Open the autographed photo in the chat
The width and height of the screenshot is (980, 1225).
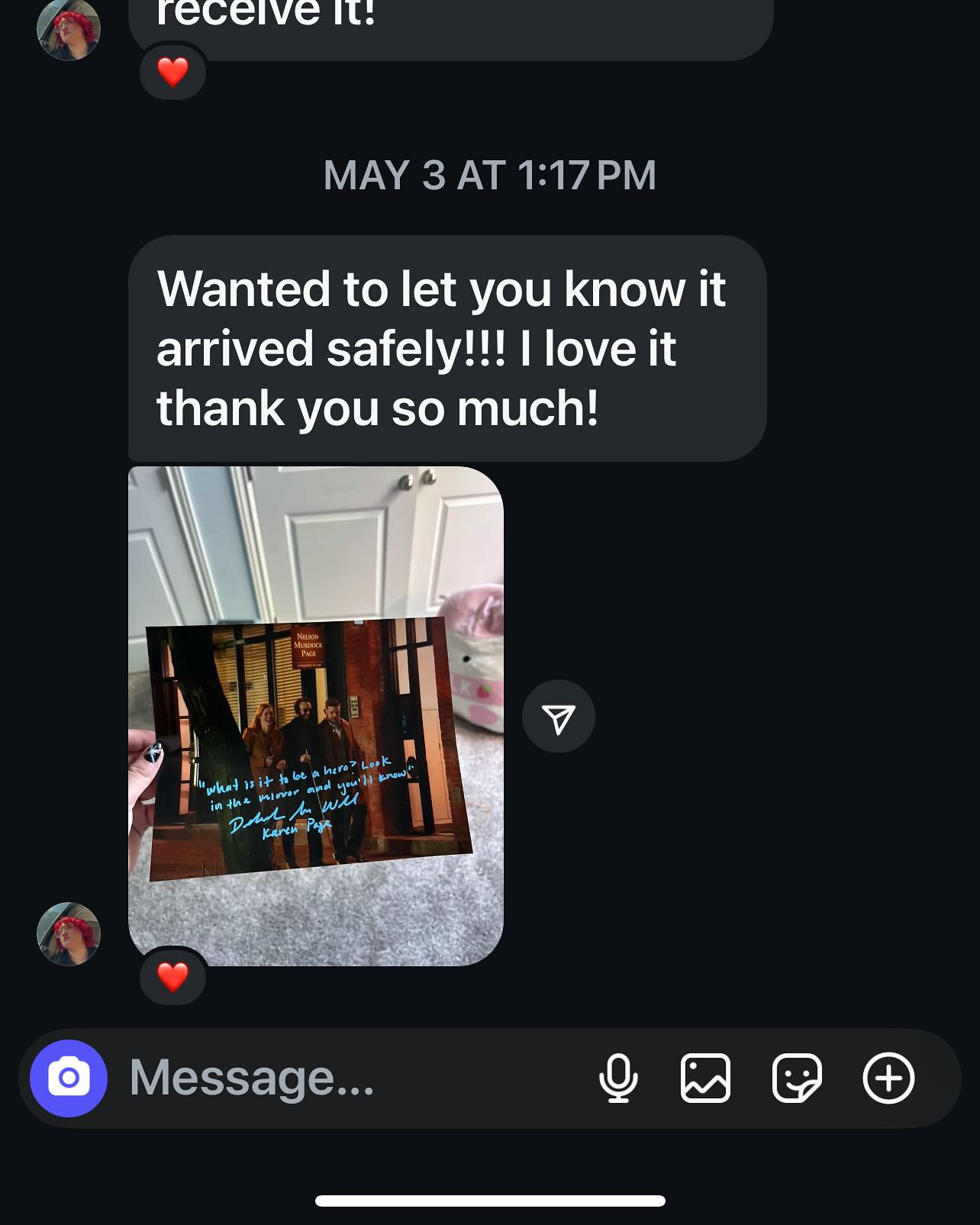click(315, 715)
